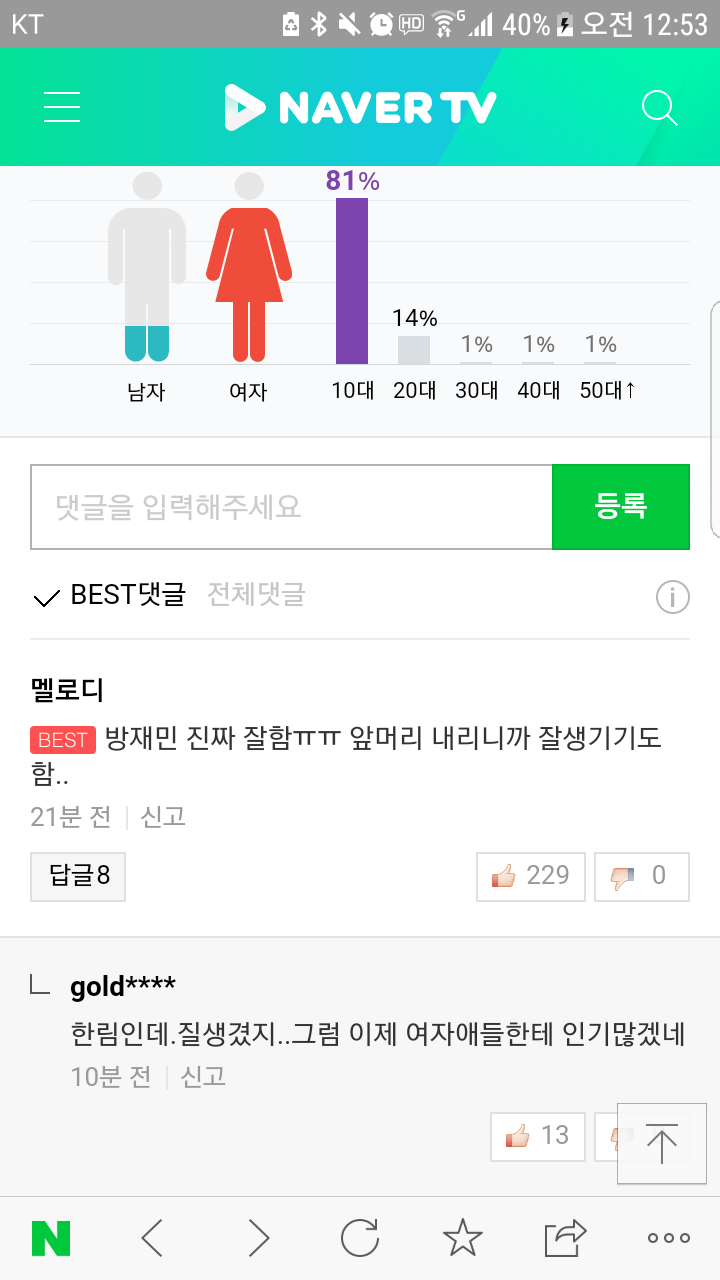The width and height of the screenshot is (720, 1280).
Task: Report 멜로디's comment via 신고
Action: 163,817
